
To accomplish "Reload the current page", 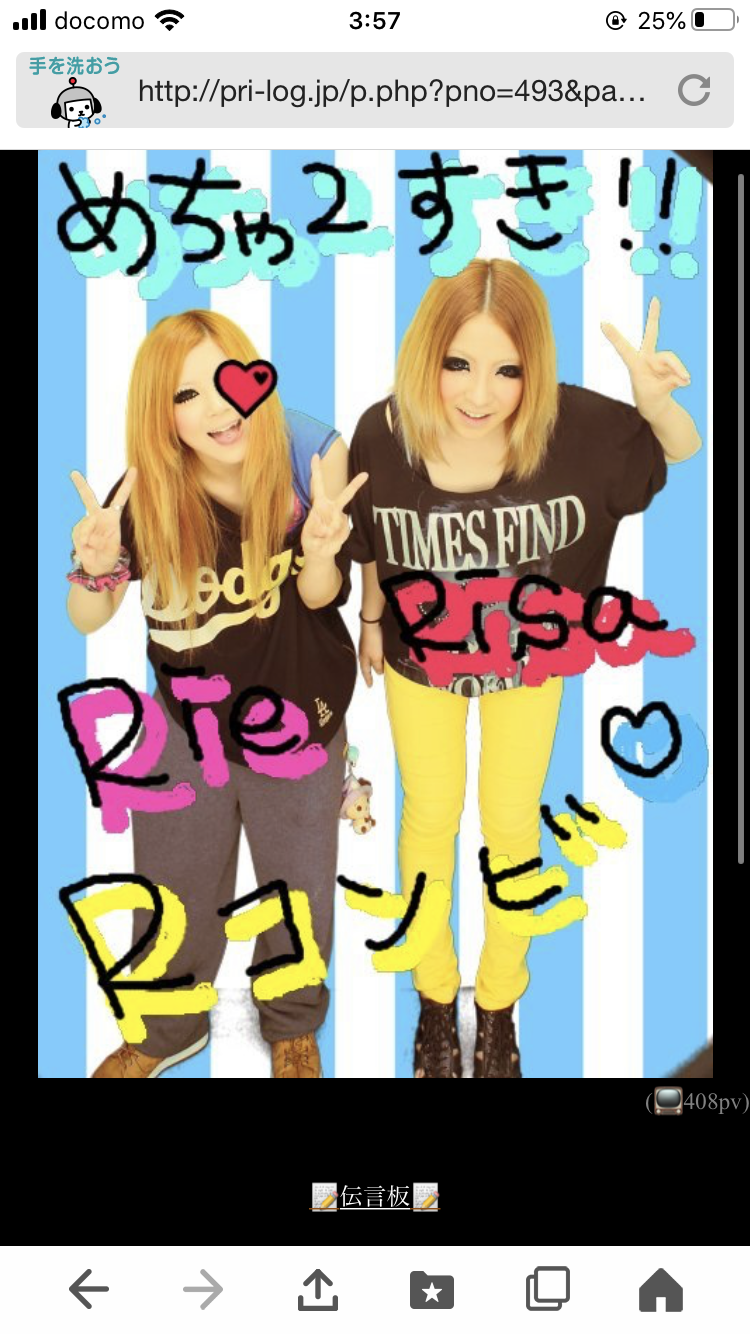I will pyautogui.click(x=693, y=91).
